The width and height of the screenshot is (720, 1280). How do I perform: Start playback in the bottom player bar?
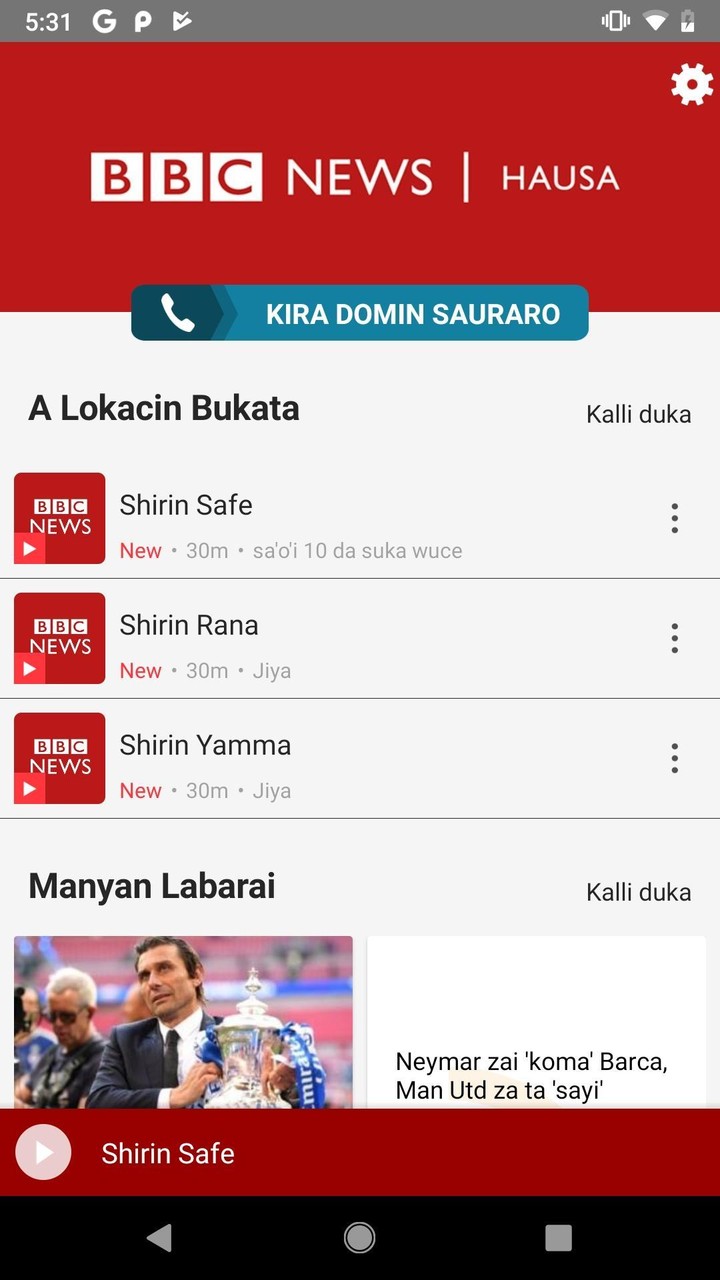(44, 1152)
